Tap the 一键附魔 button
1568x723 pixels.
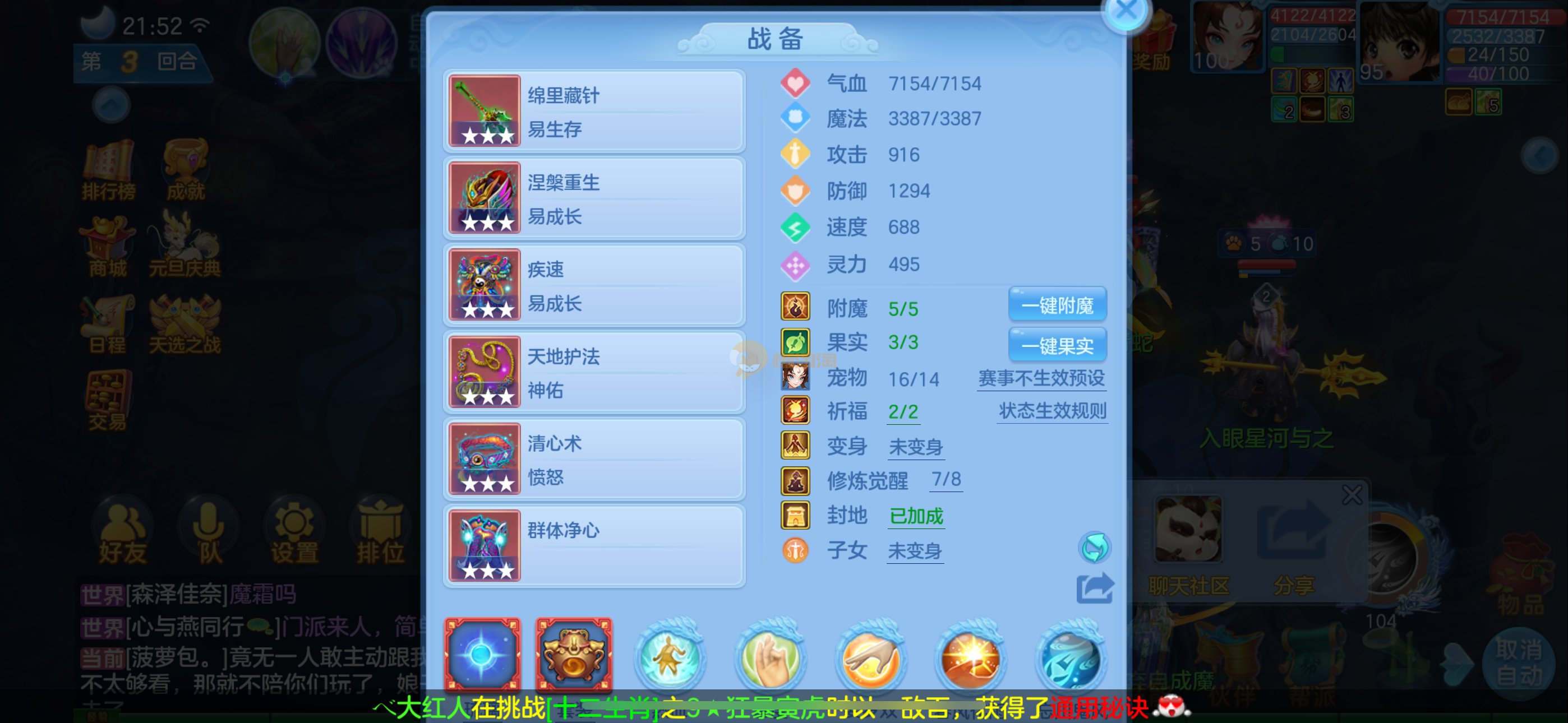(x=1057, y=305)
